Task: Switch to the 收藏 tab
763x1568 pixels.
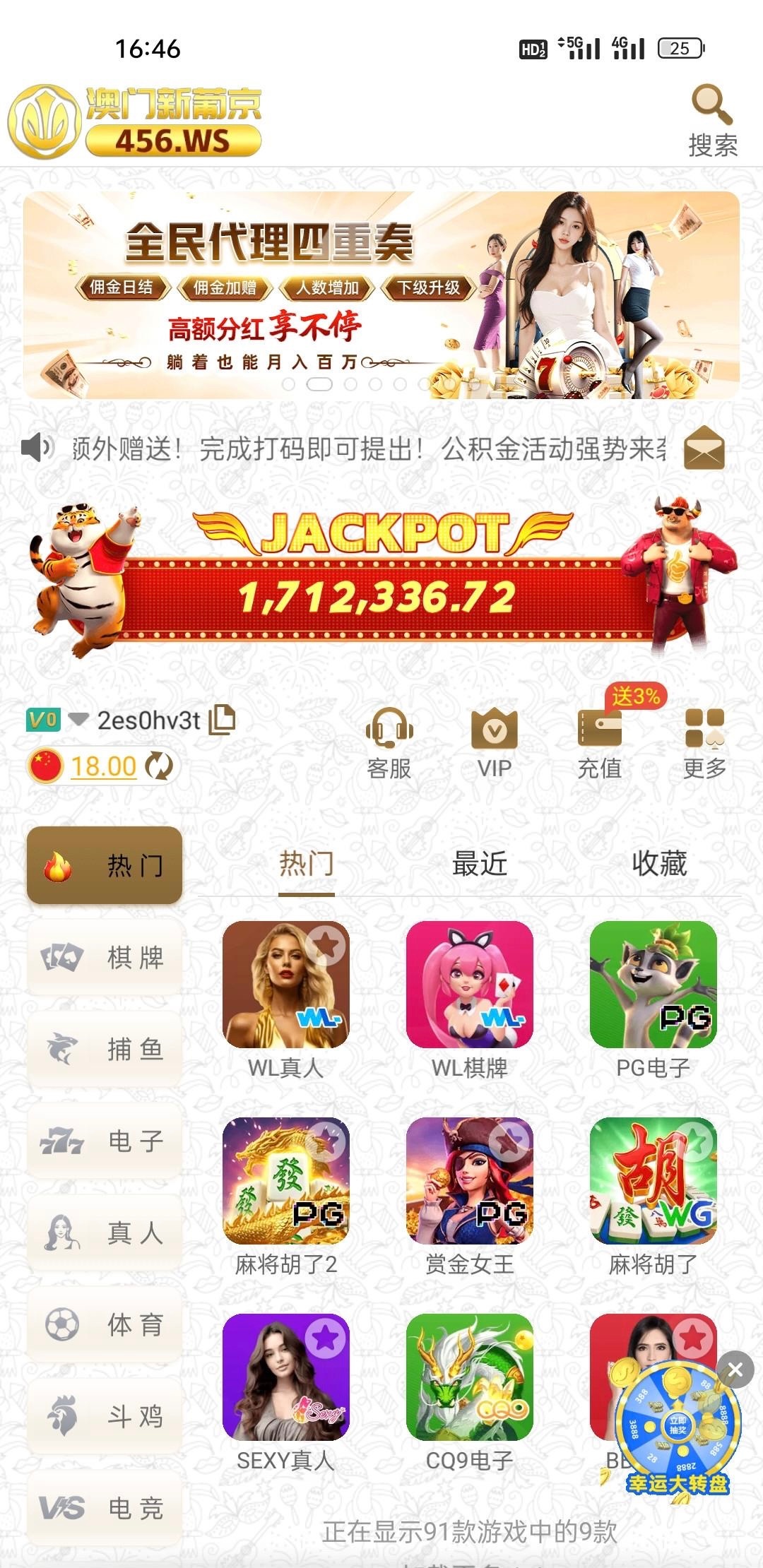Action: click(661, 863)
